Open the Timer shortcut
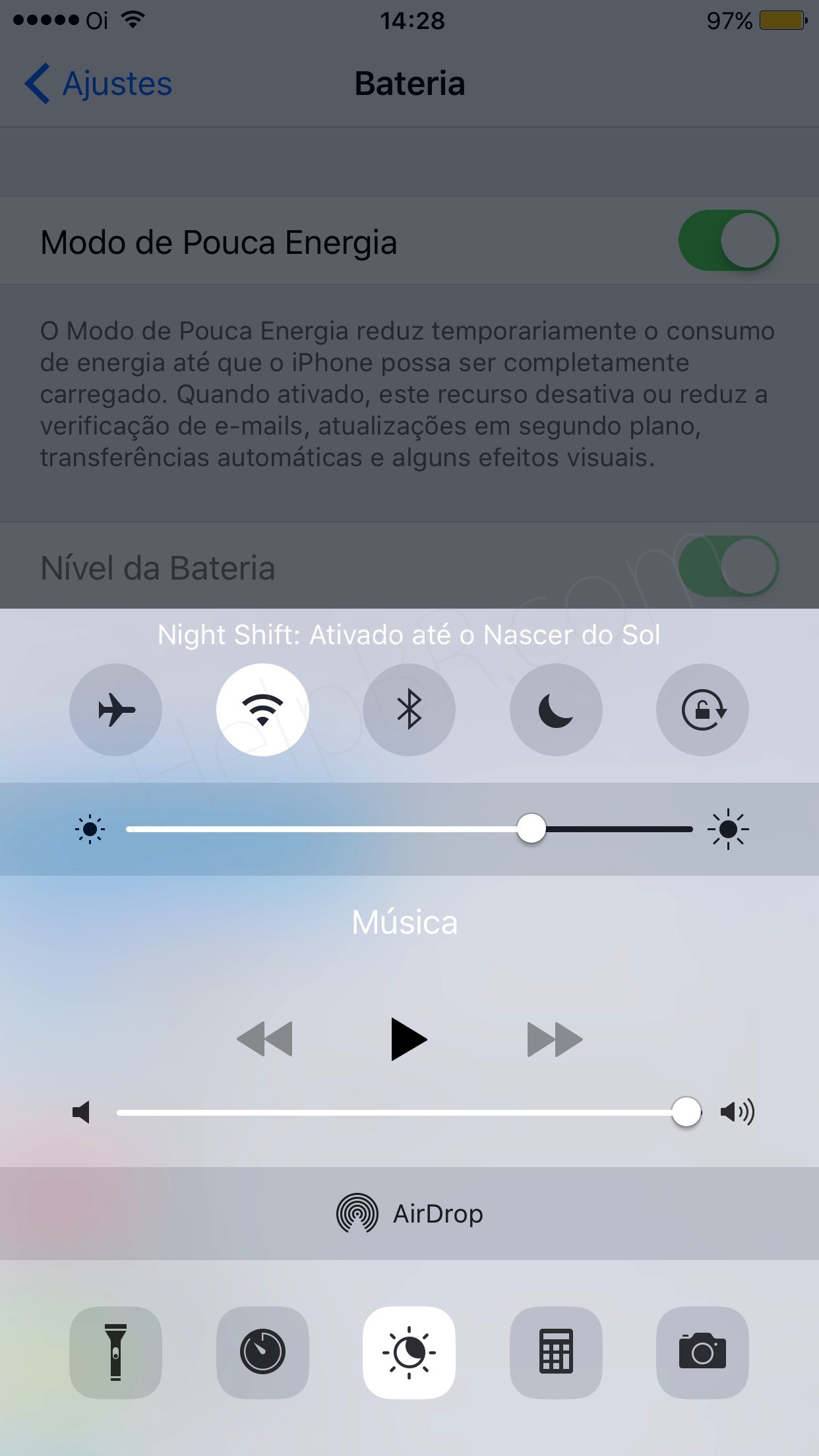The image size is (819, 1456). coord(262,1352)
